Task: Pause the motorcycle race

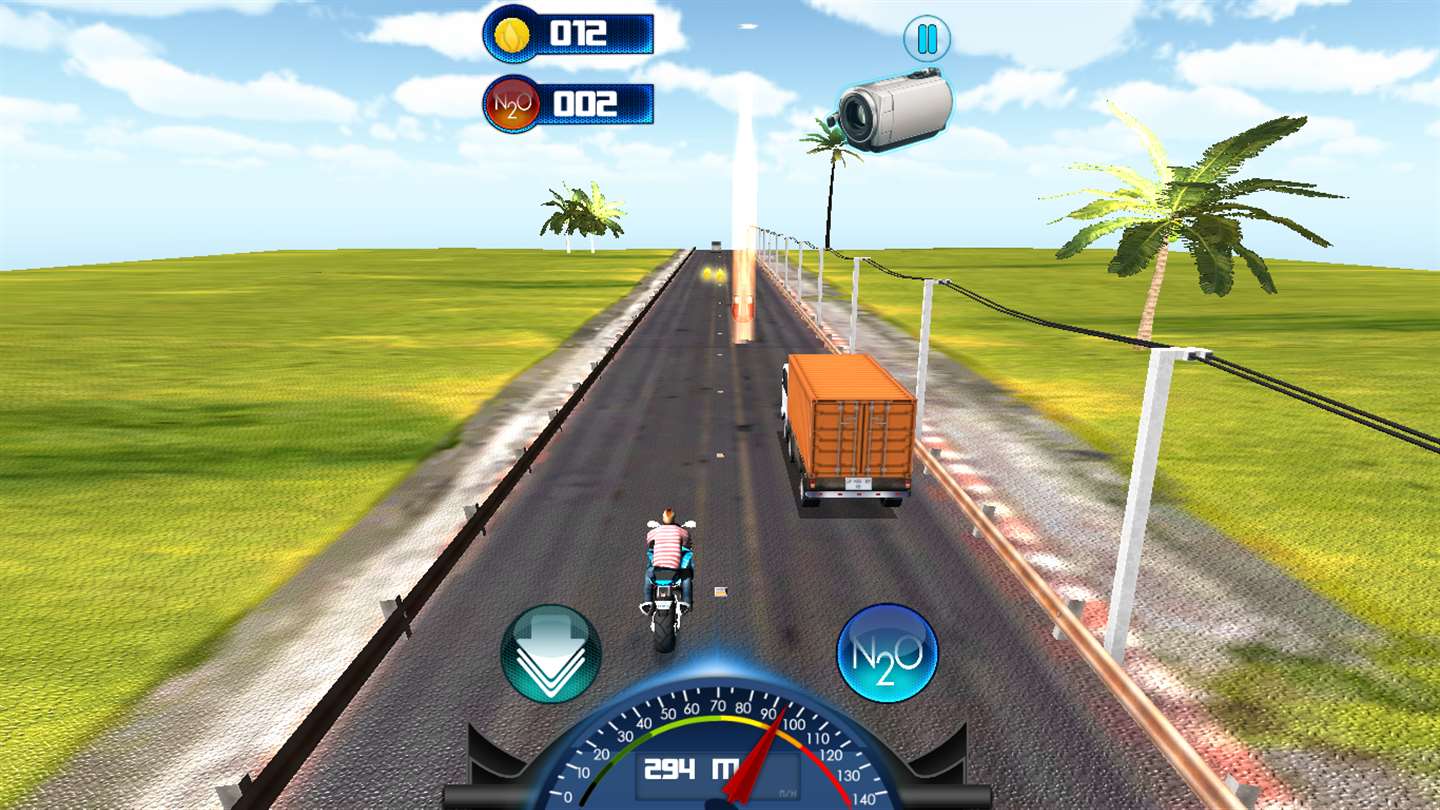Action: pos(927,39)
